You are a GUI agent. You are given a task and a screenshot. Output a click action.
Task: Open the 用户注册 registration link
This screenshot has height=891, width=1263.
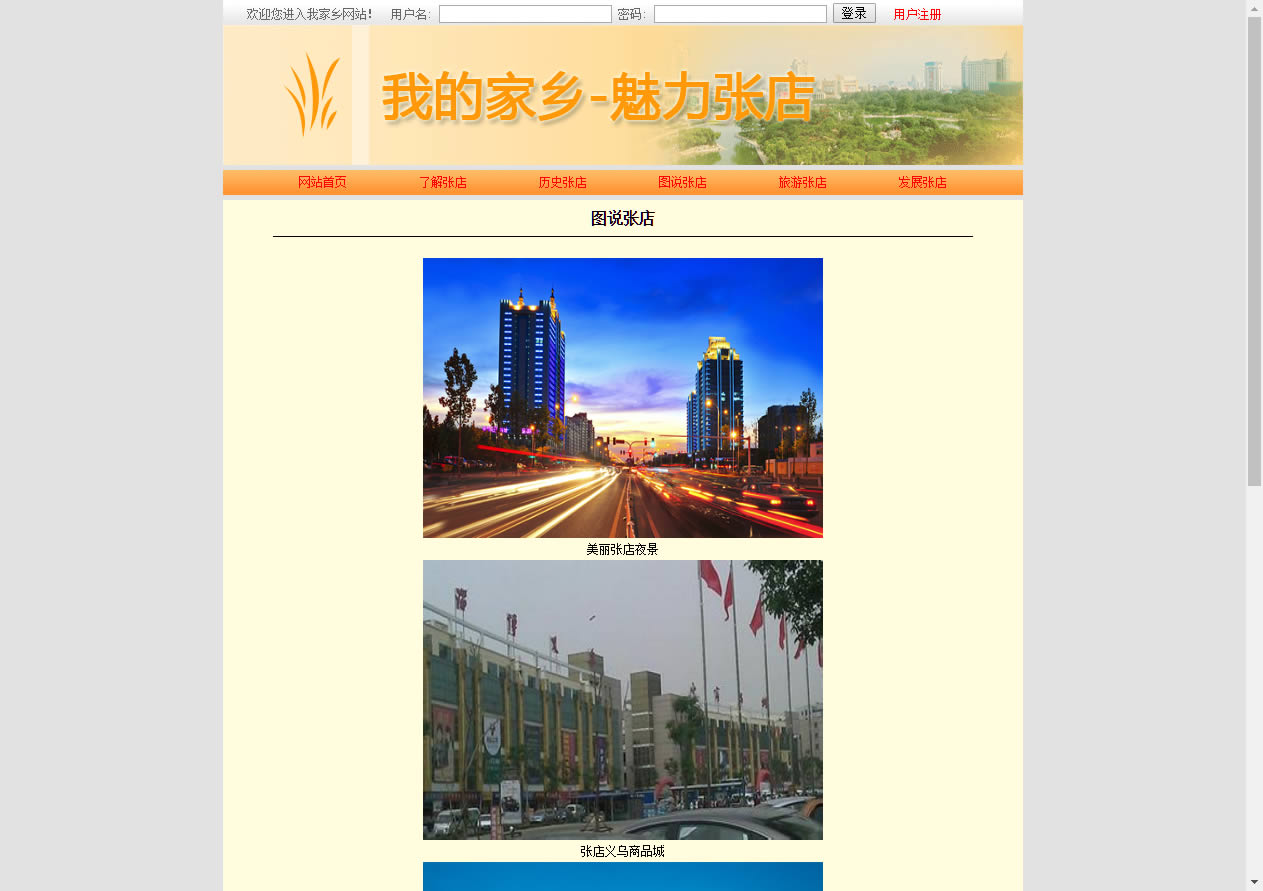(x=917, y=15)
